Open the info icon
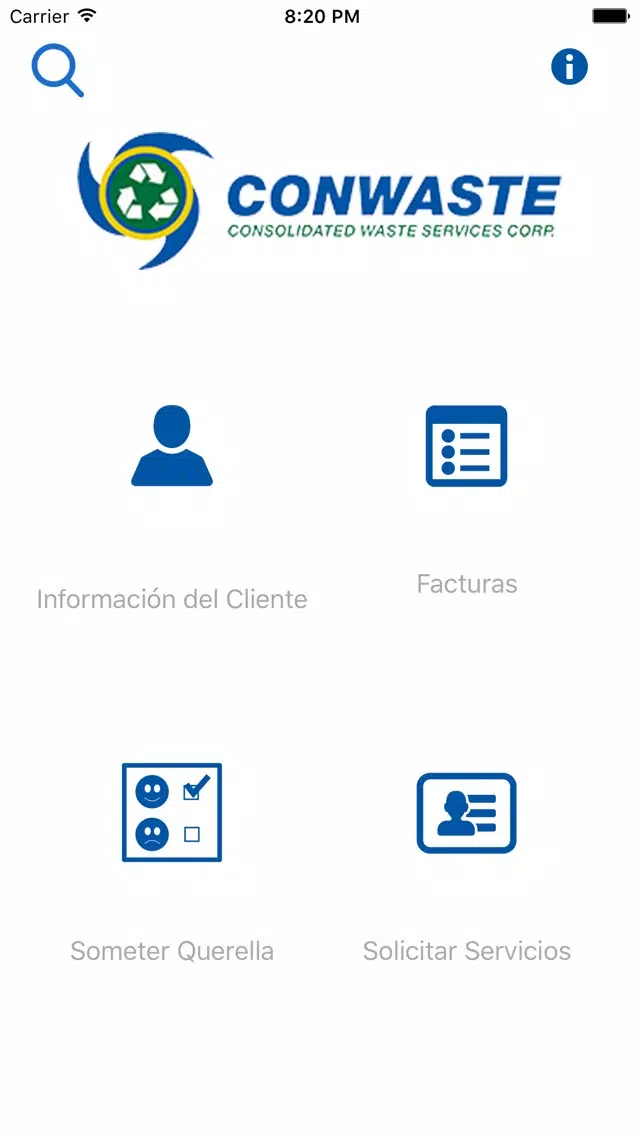The width and height of the screenshot is (639, 1136). click(569, 67)
